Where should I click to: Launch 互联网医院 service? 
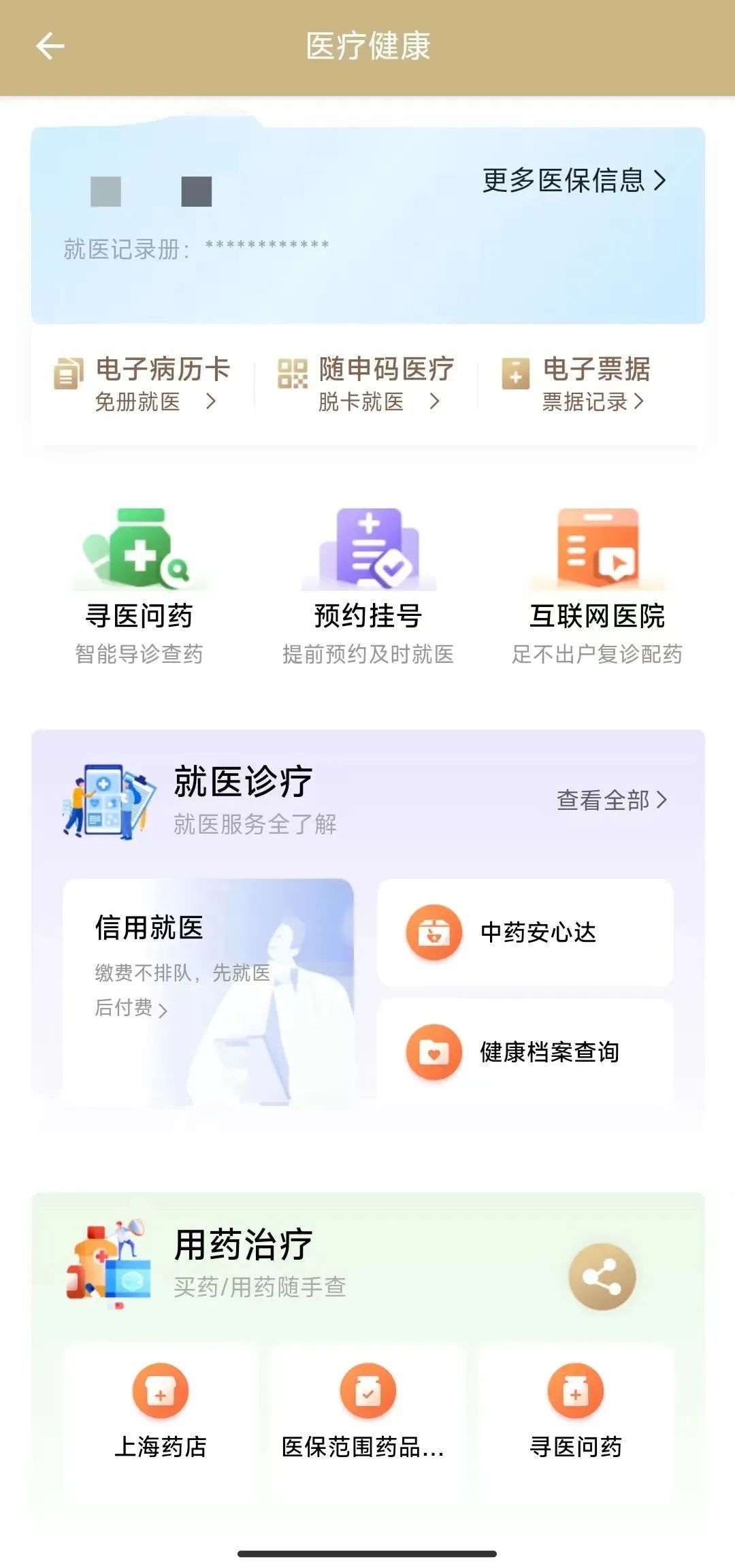point(597,585)
